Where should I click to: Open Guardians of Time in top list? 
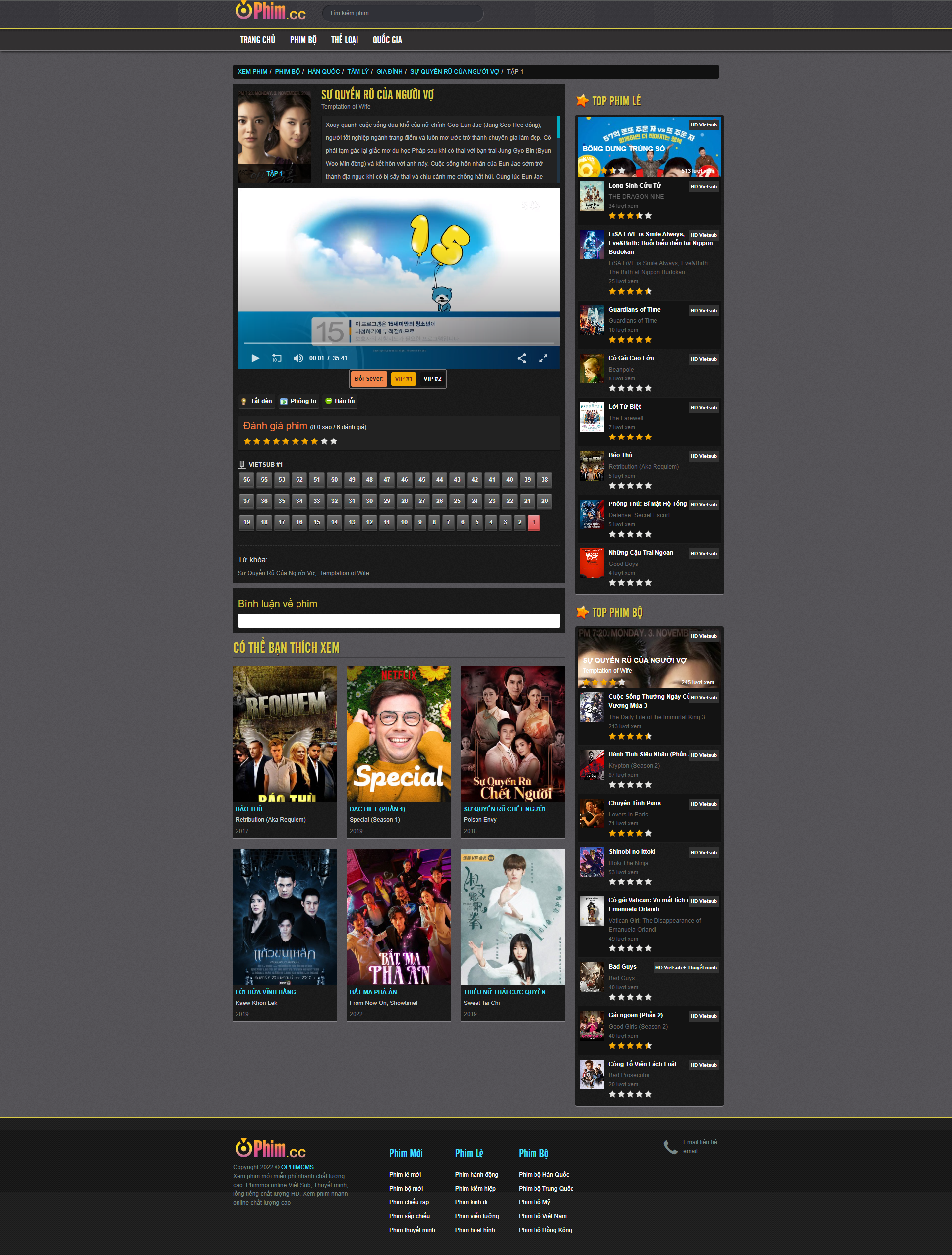(634, 310)
